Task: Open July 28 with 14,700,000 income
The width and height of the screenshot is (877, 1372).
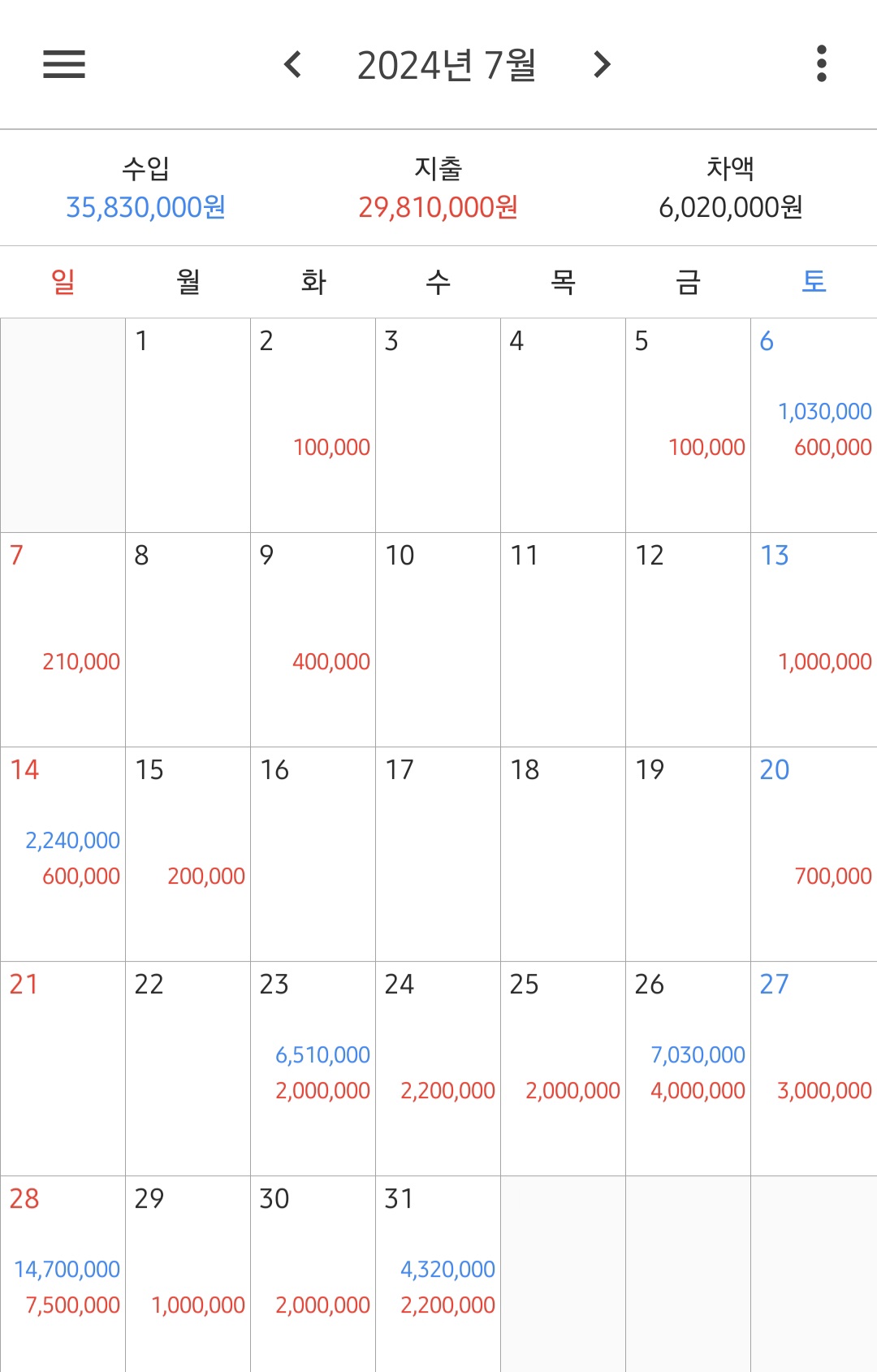Action: (x=63, y=1274)
